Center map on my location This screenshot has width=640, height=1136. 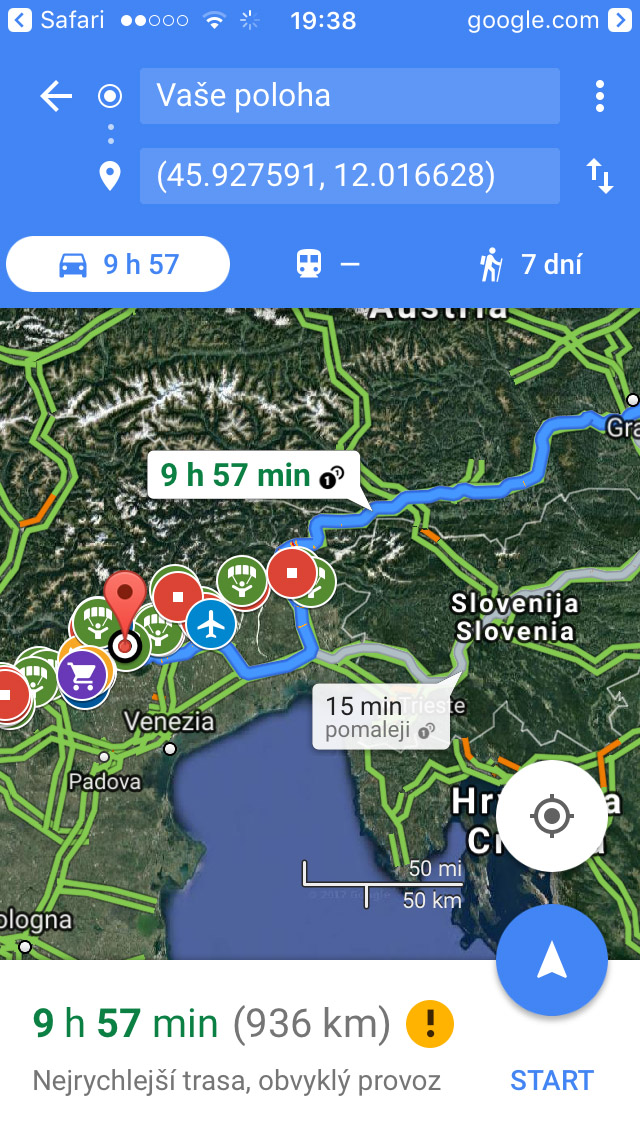pyautogui.click(x=551, y=816)
